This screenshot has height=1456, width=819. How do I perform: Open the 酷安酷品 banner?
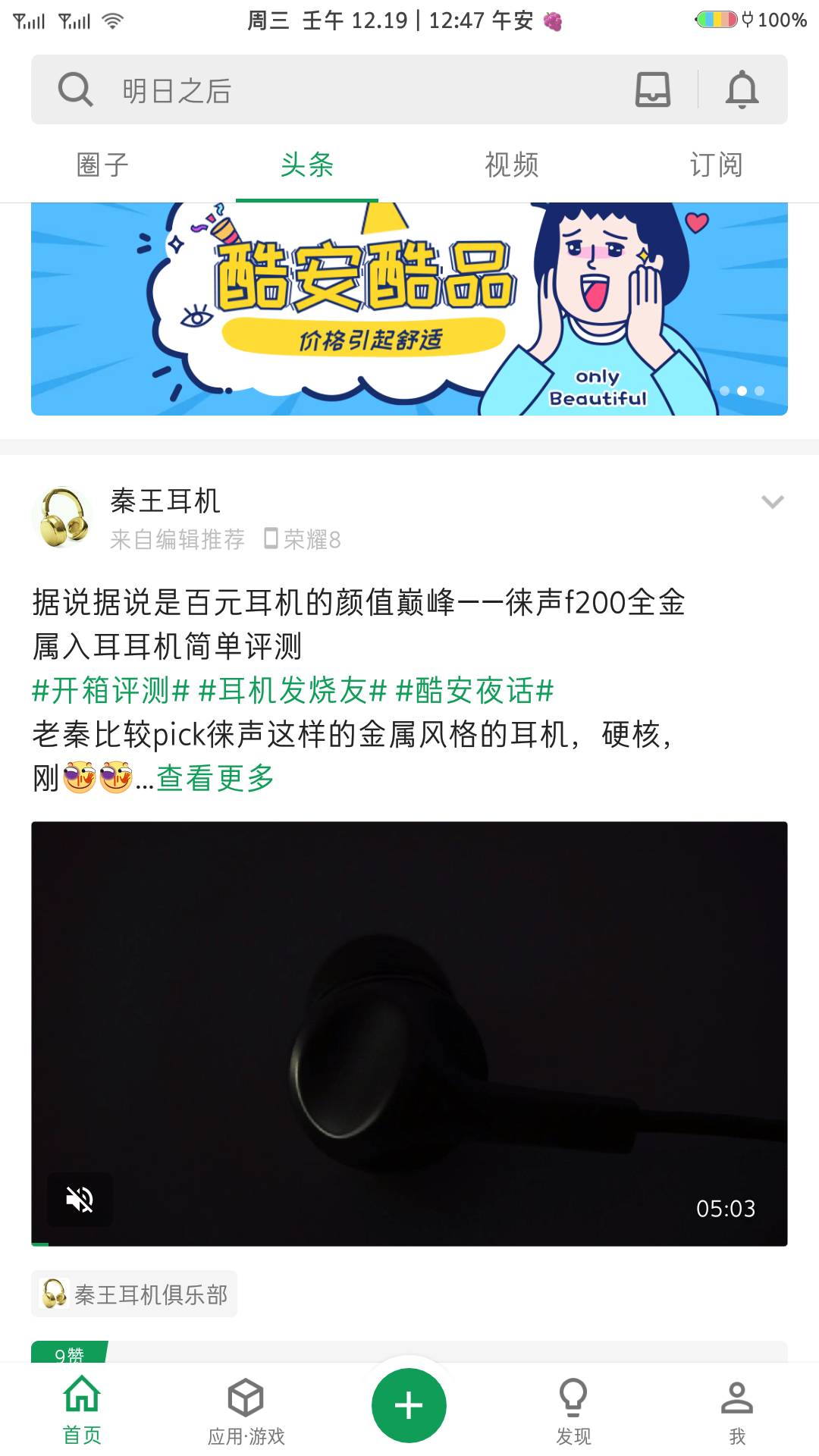coord(409,309)
